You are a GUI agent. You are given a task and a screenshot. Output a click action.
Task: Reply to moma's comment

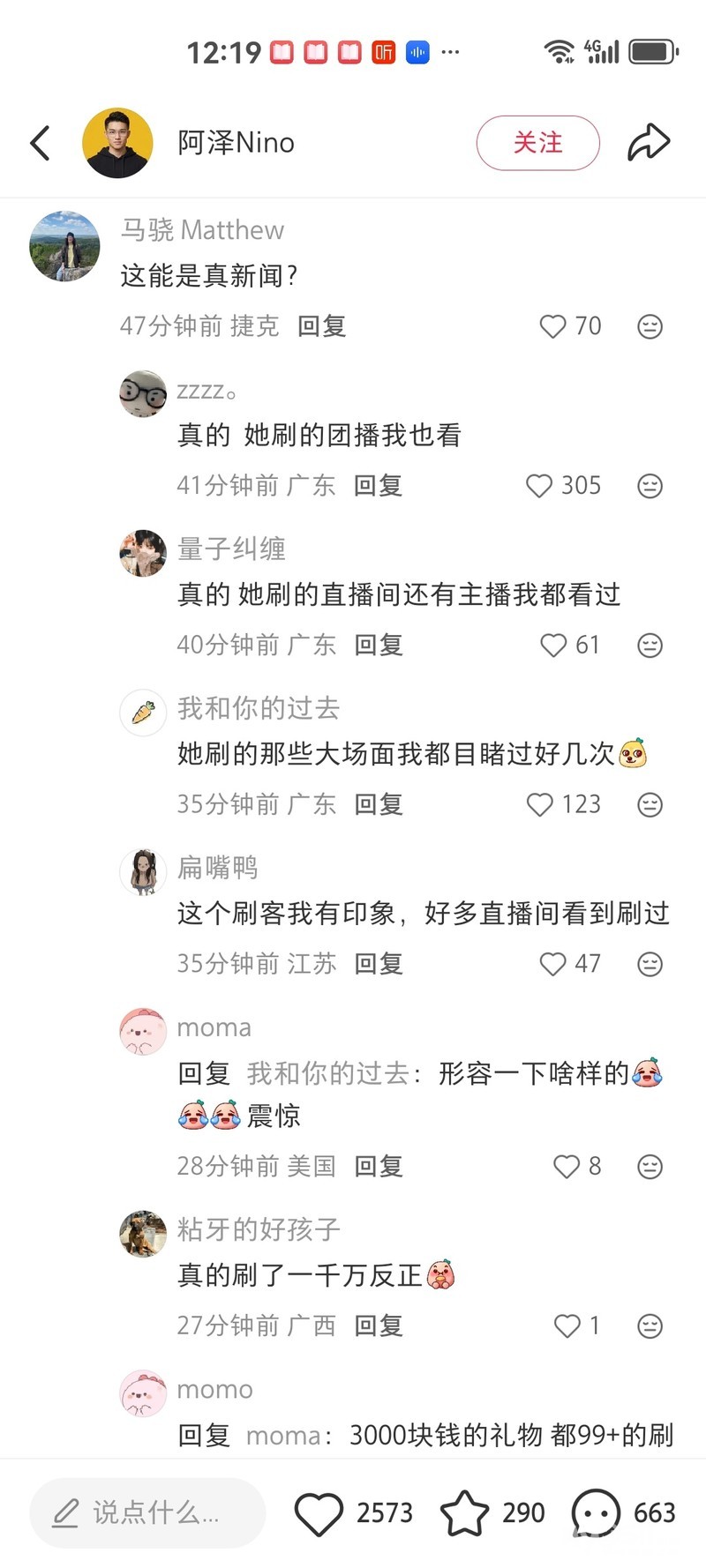coord(379,1167)
